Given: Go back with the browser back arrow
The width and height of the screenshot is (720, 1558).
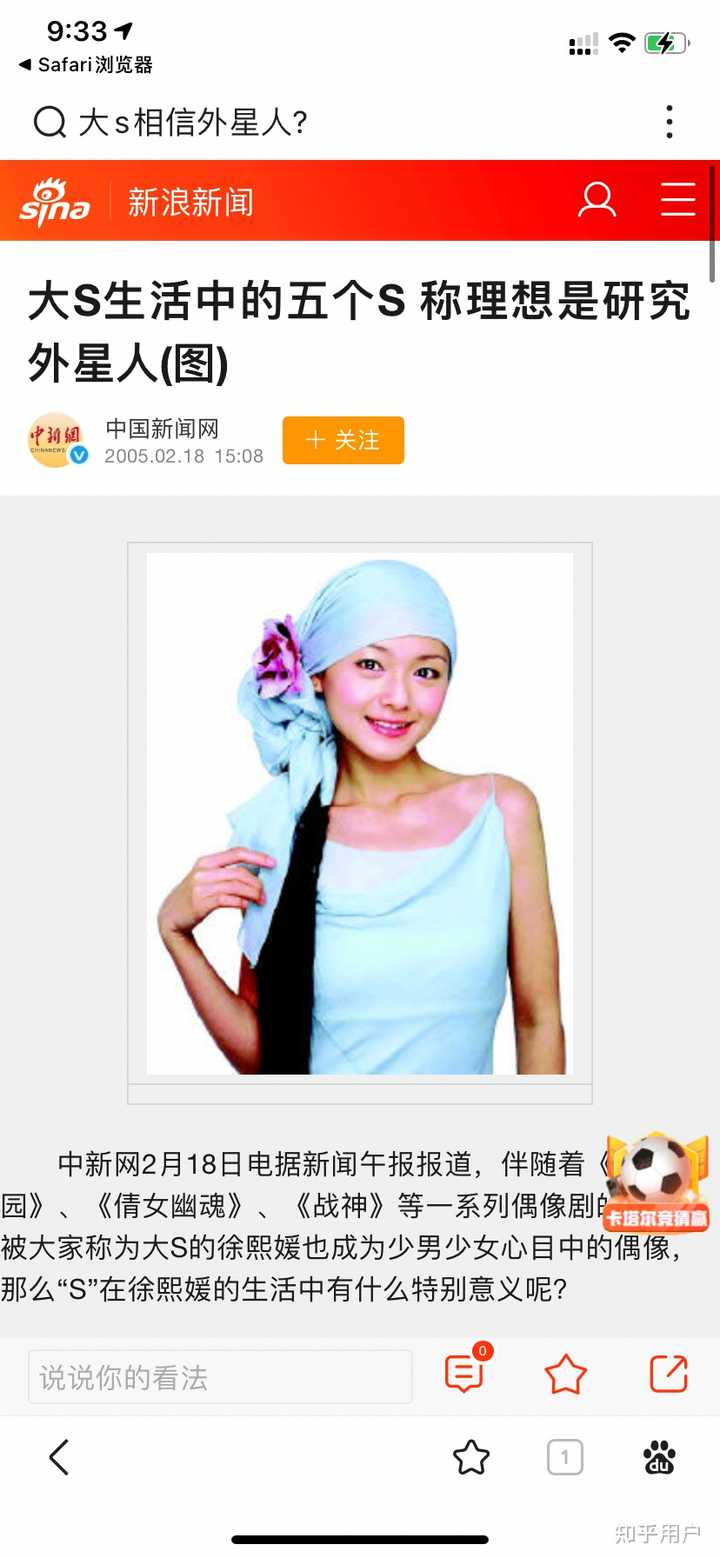Looking at the screenshot, I should (x=59, y=1457).
